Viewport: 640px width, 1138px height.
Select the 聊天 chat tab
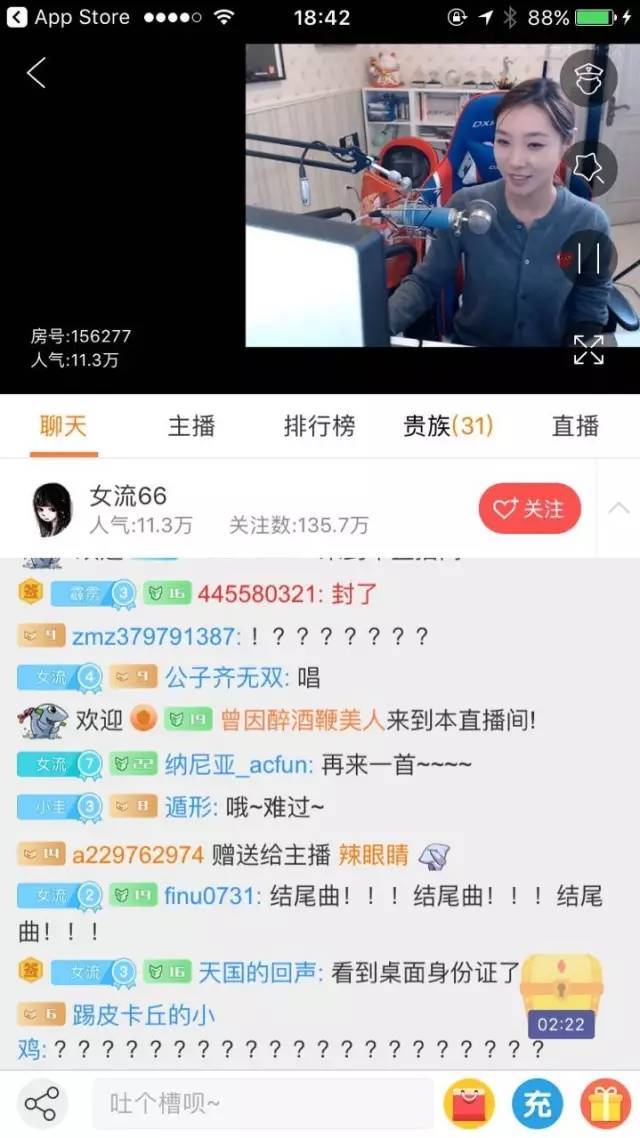(64, 426)
